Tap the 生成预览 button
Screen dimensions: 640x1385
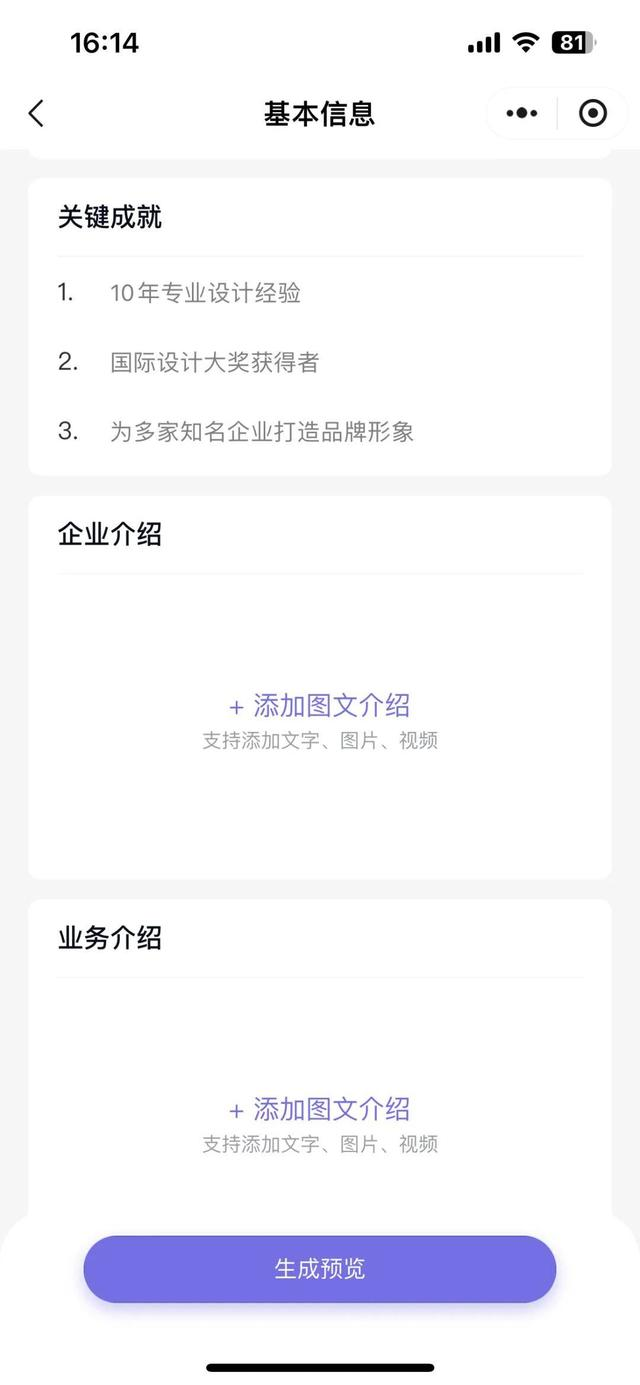(x=320, y=1269)
